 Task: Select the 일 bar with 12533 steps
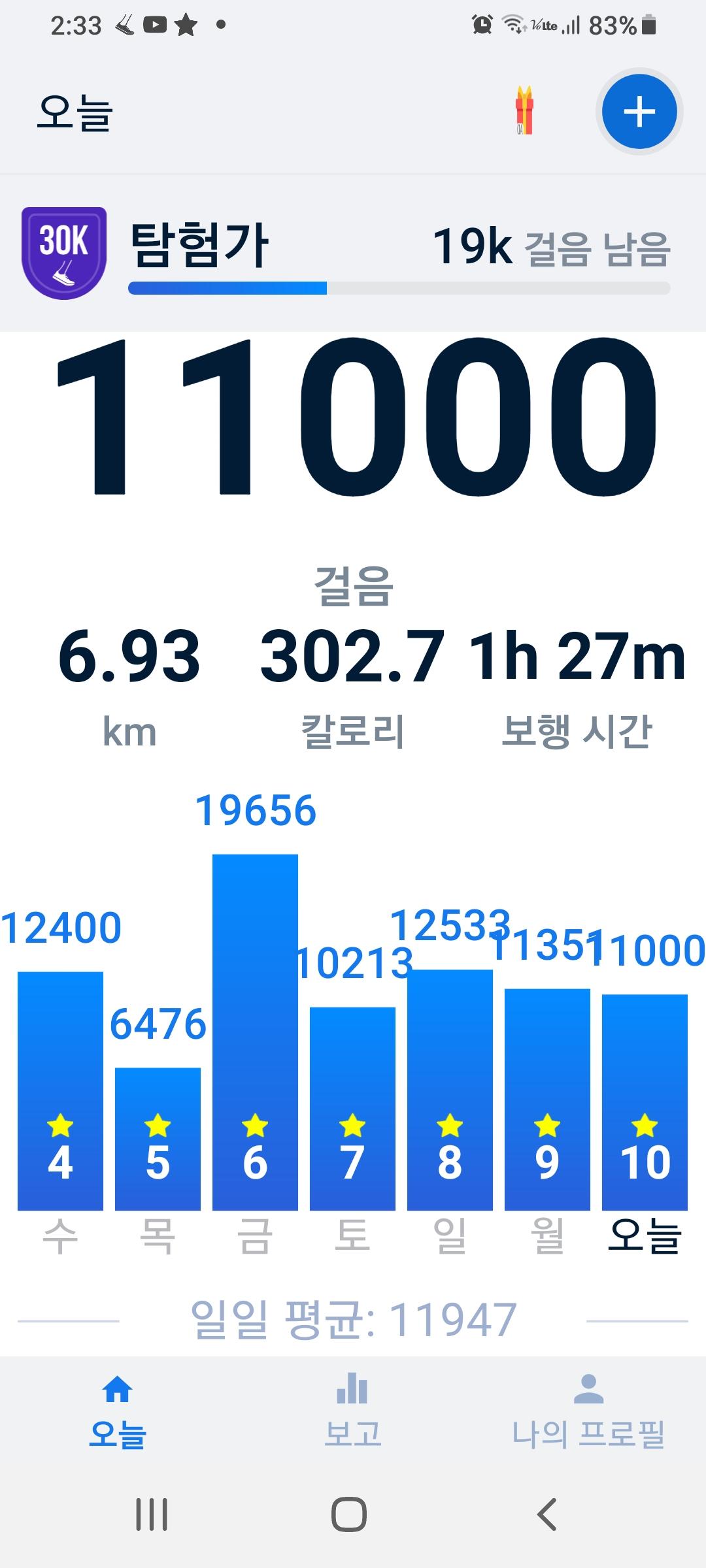click(x=450, y=1090)
